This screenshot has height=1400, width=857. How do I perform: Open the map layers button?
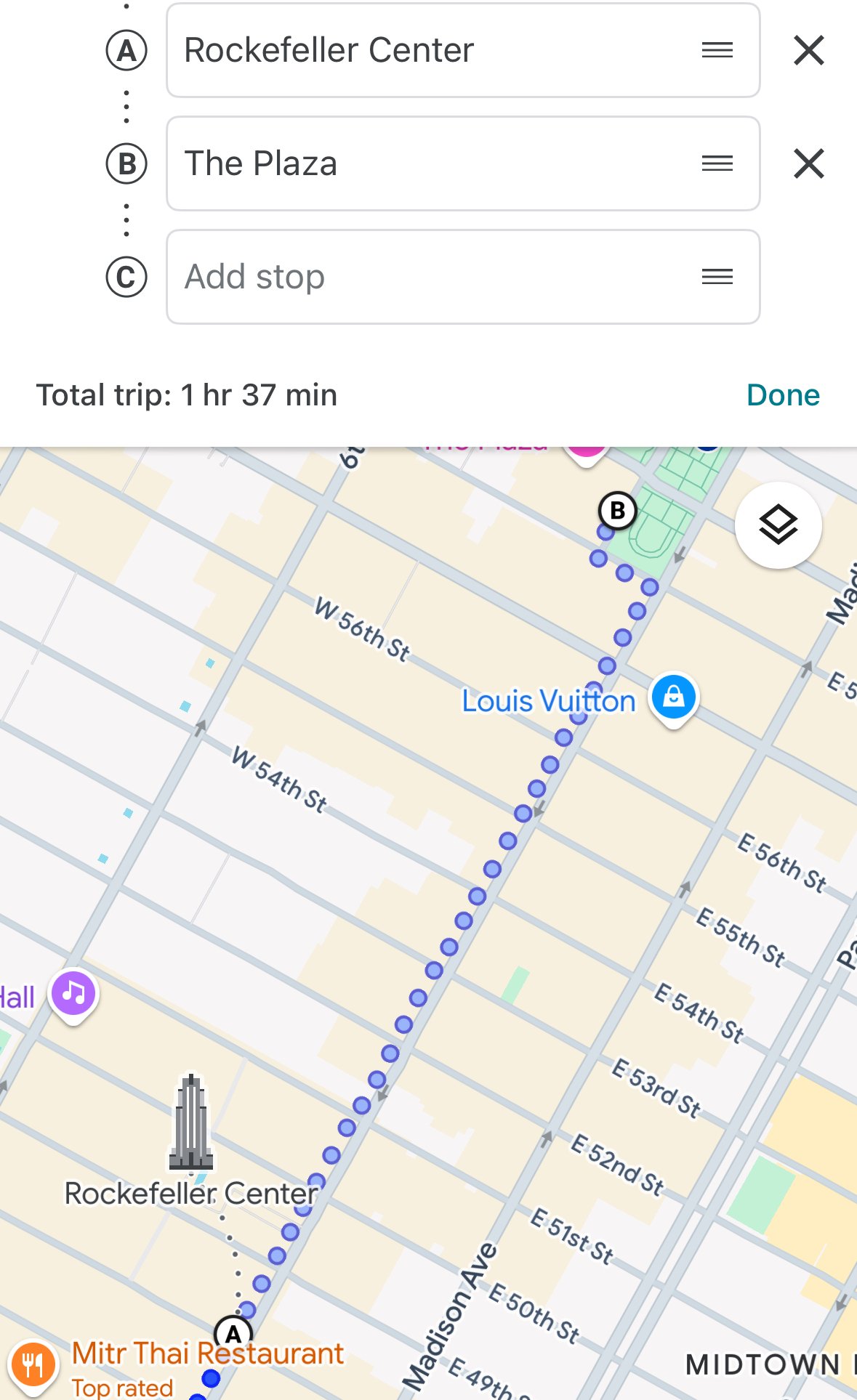[x=778, y=525]
